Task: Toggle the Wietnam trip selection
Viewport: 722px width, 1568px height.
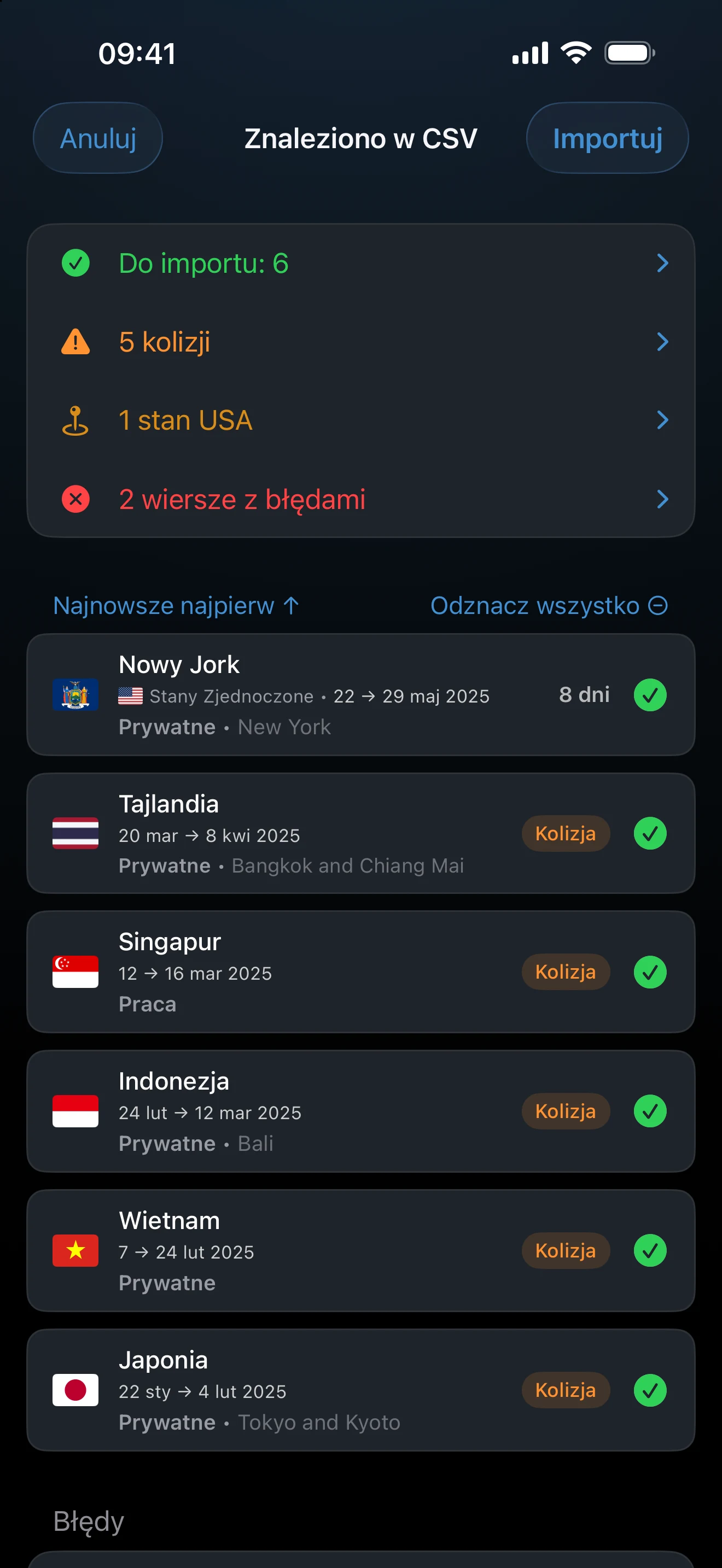Action: click(x=650, y=1251)
